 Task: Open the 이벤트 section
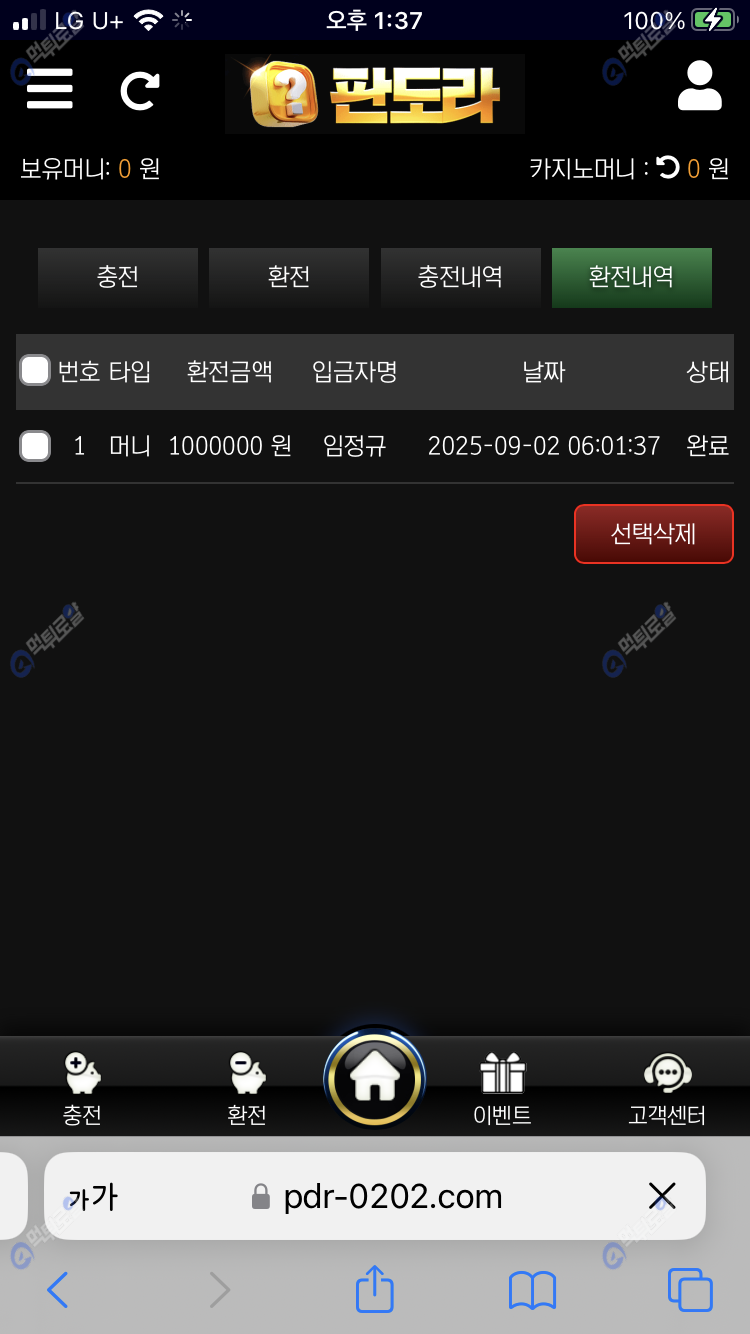coord(502,1089)
